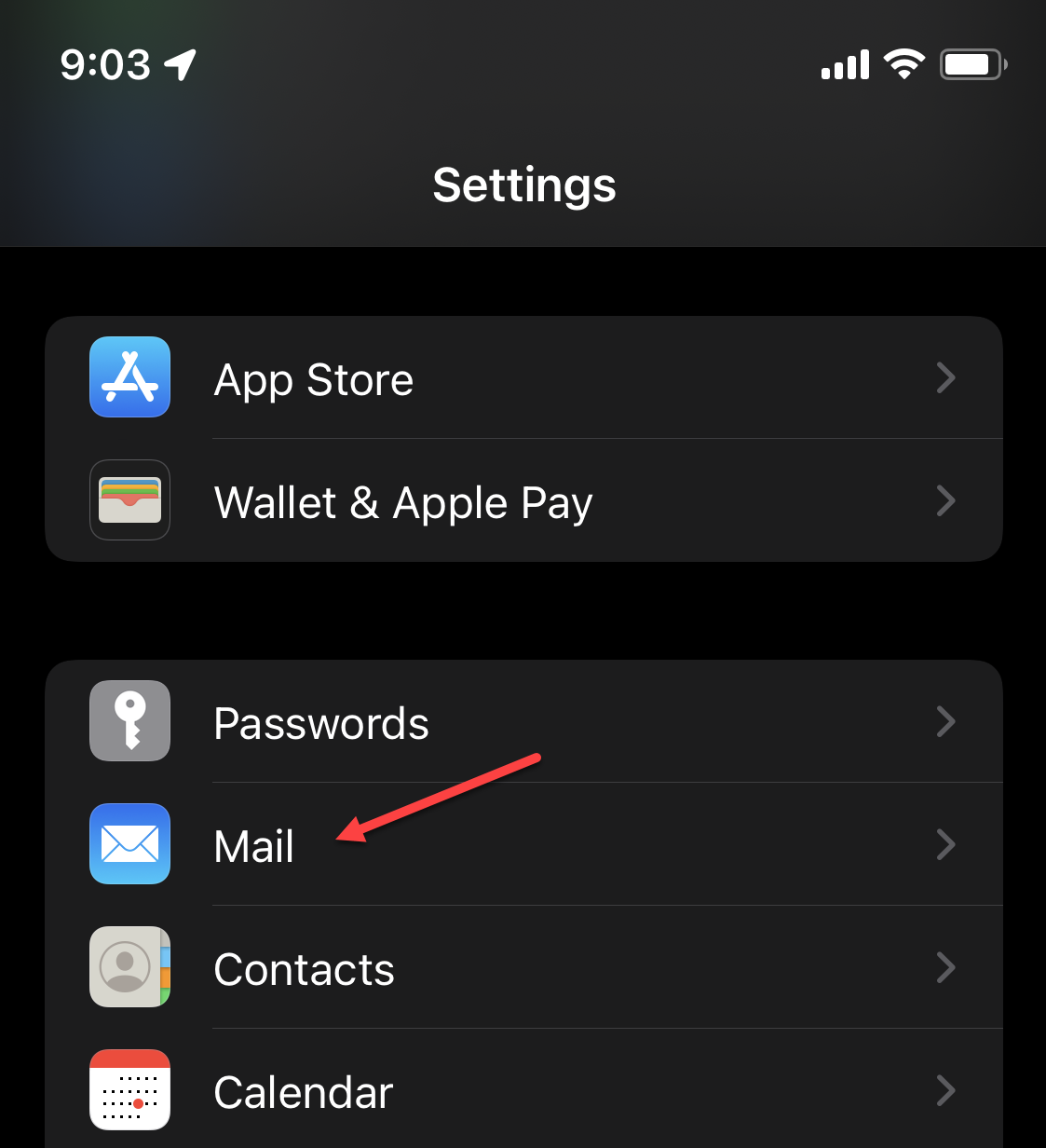Tap the Wallet app icon
Screen dimensions: 1046x1148
click(129, 500)
